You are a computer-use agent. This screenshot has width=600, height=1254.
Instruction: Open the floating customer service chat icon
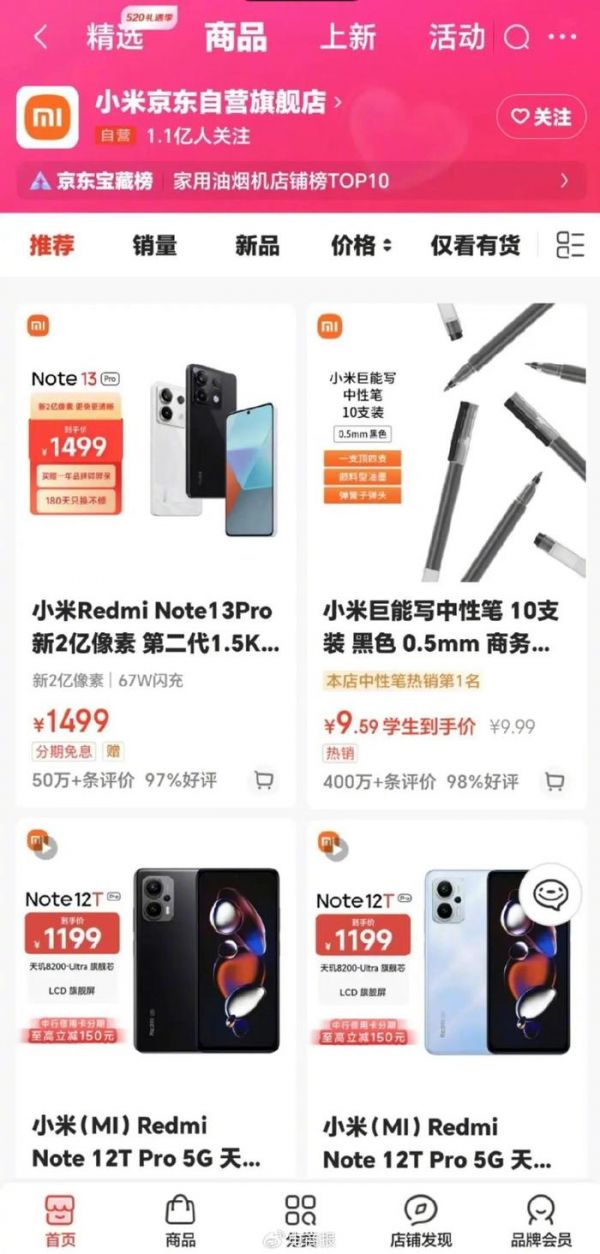(x=550, y=895)
